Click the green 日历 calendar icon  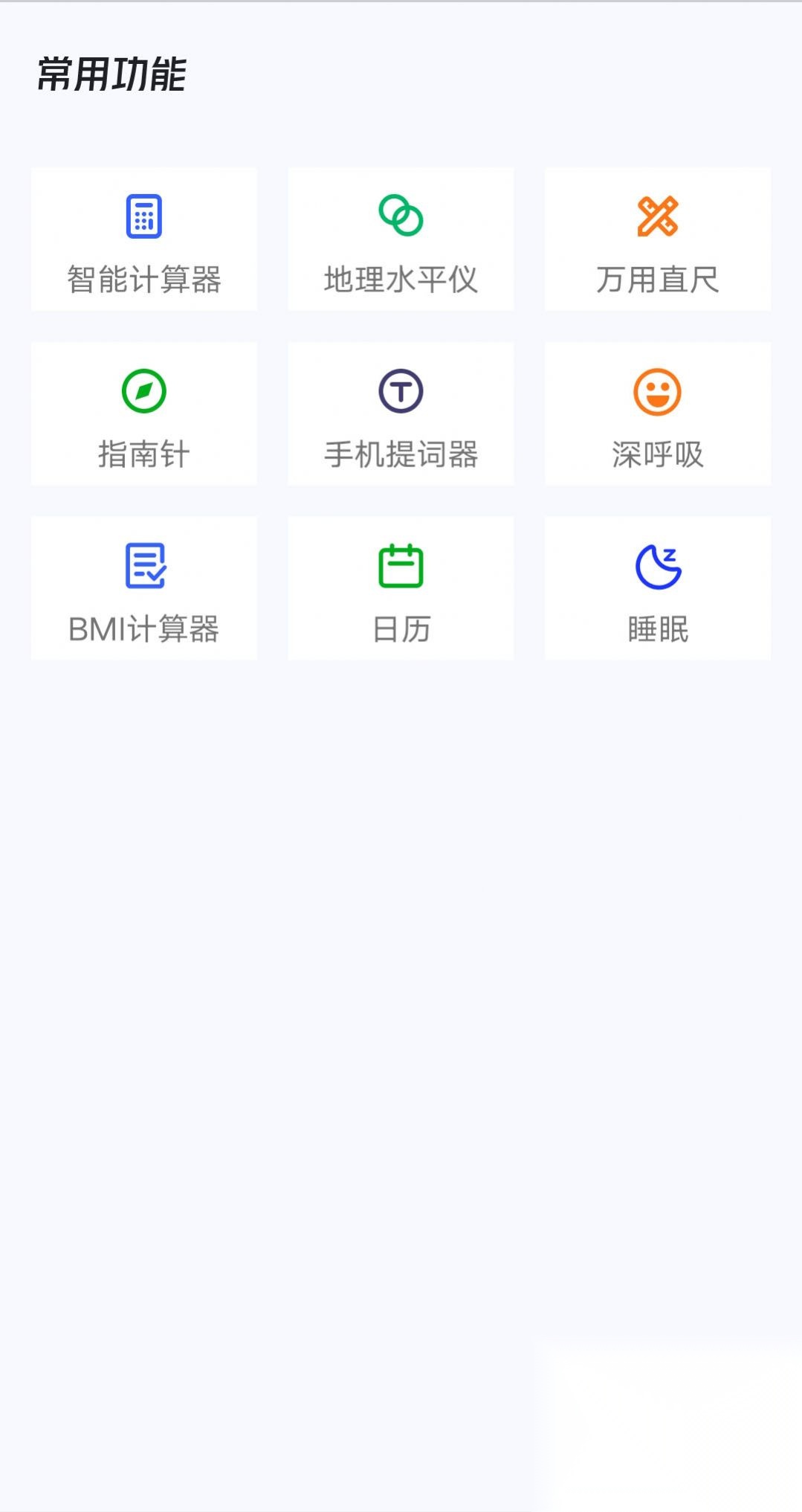[x=400, y=565]
